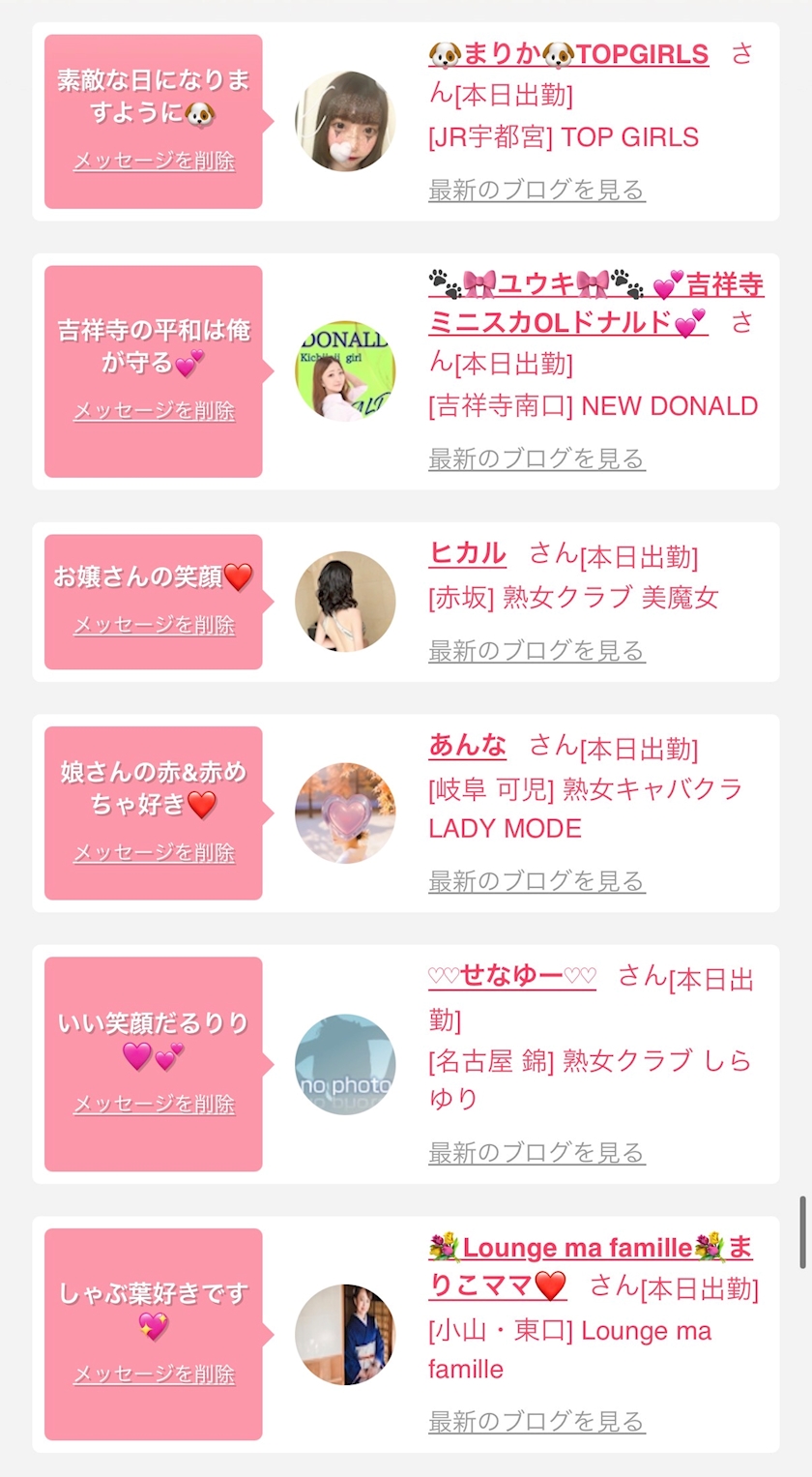The width and height of the screenshot is (812, 1477).
Task: Delete the お嬢さんの笑顔 message
Action: click(154, 625)
